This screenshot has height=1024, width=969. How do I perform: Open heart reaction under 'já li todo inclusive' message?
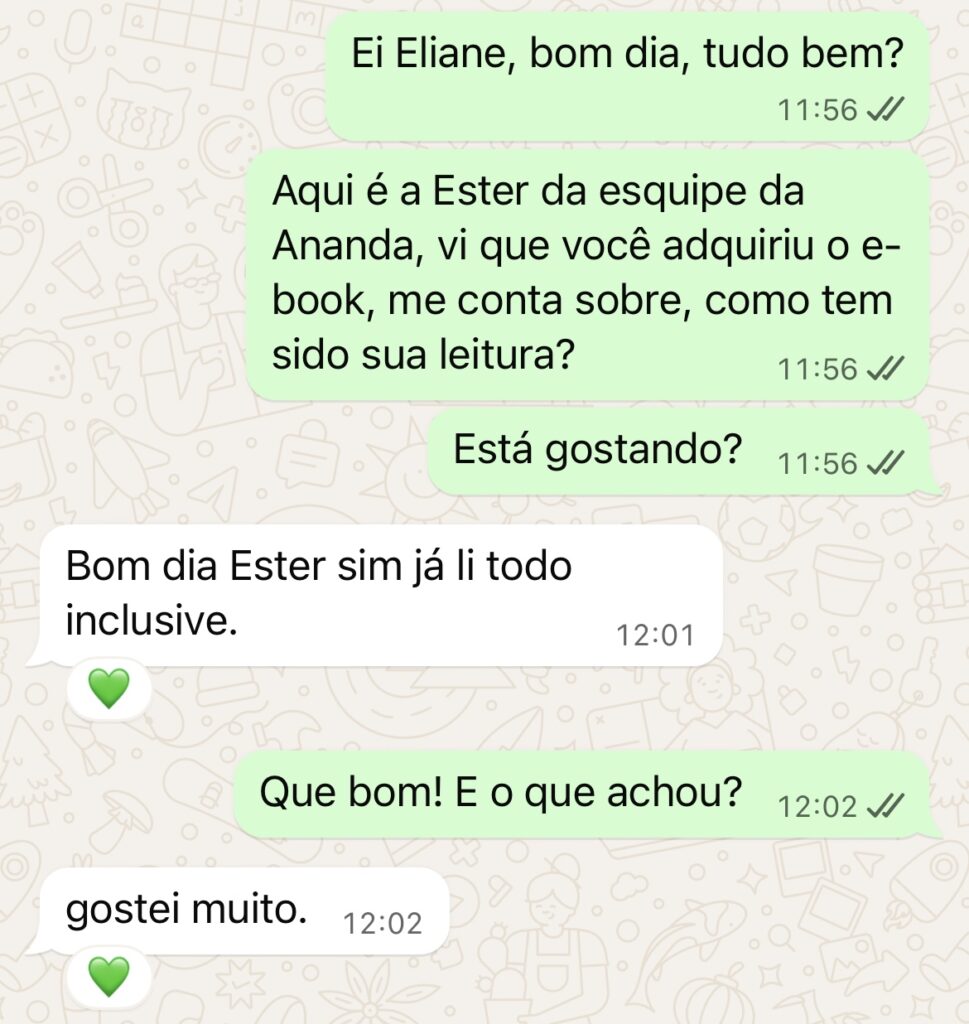tap(108, 689)
